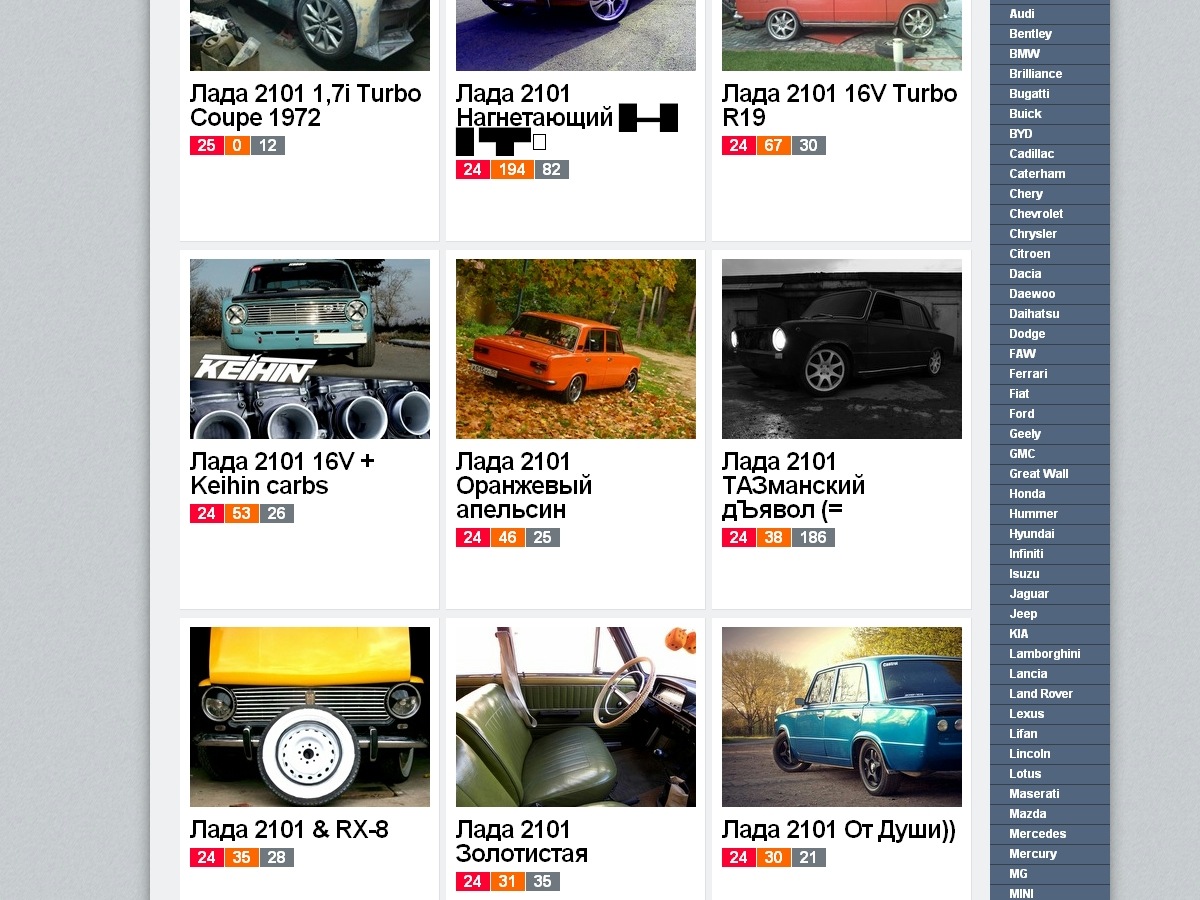This screenshot has height=900, width=1200.
Task: Select Ferrari in the brand sidebar
Action: [1028, 374]
